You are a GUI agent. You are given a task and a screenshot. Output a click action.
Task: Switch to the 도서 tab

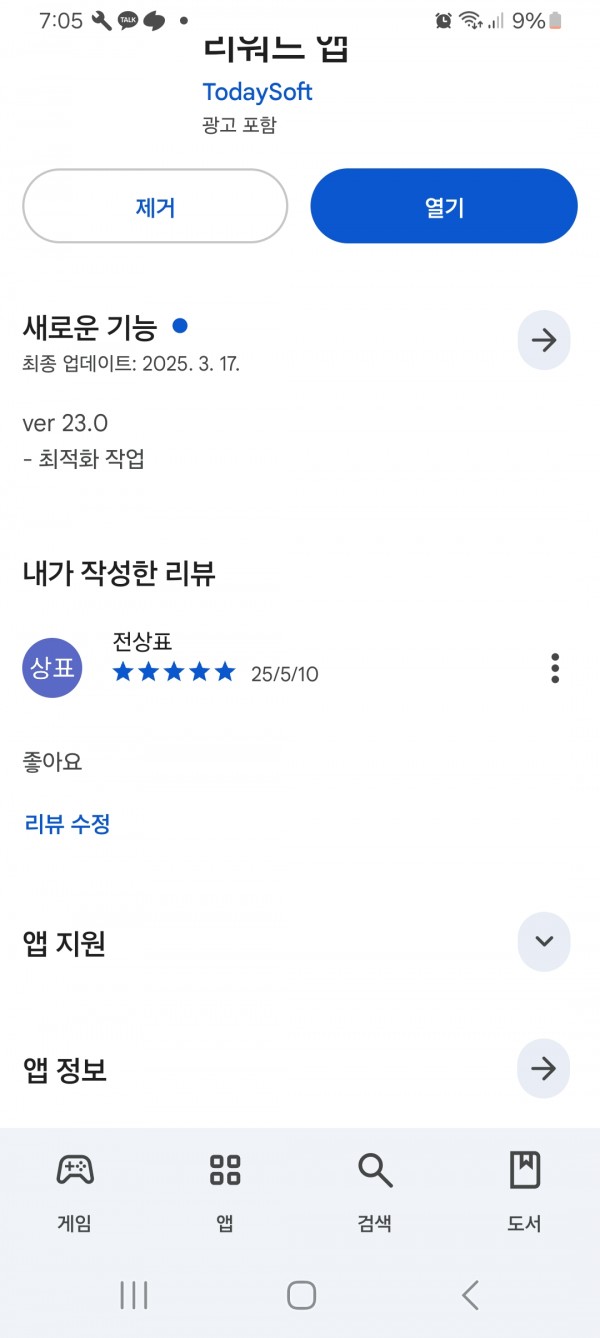(525, 1191)
